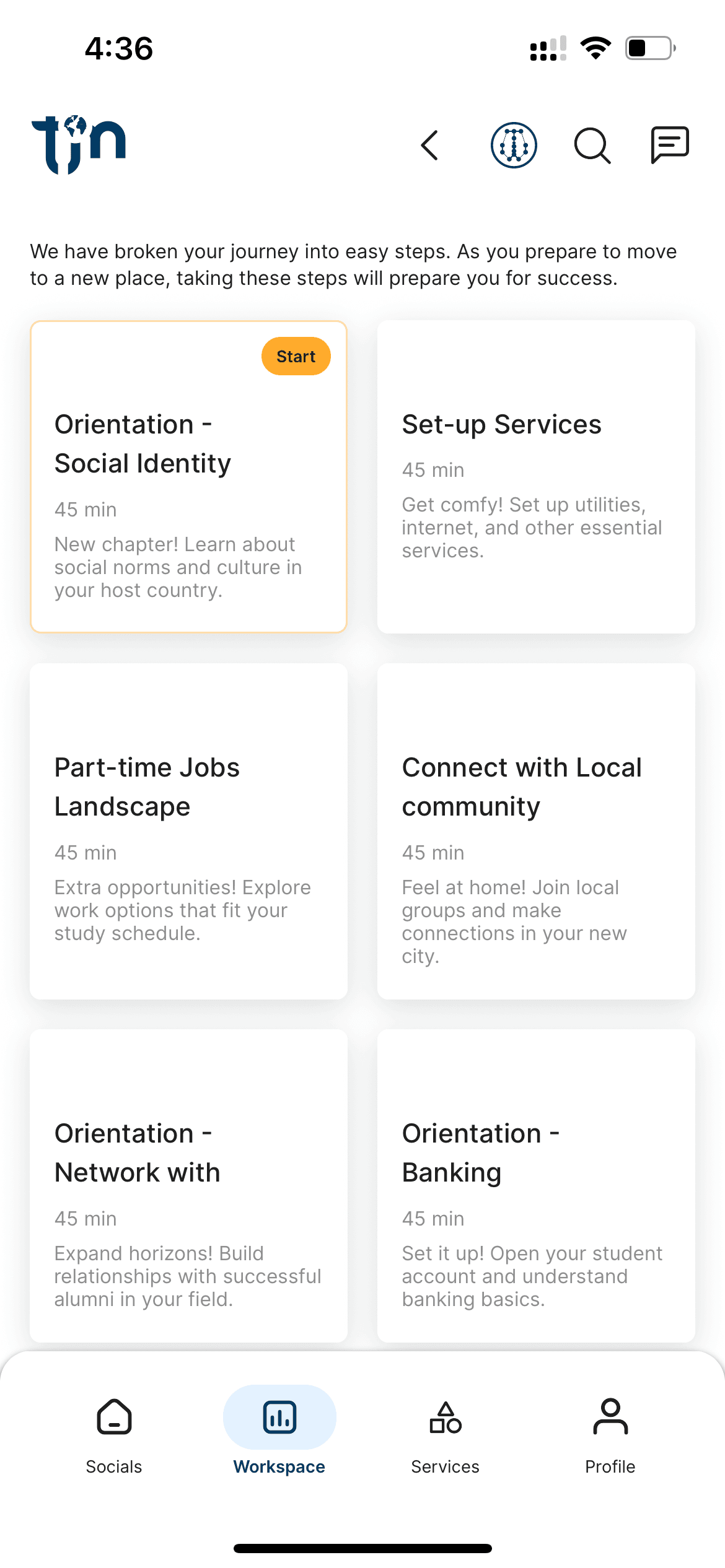Select the Part-time Jobs Landscape card

pyautogui.click(x=188, y=831)
